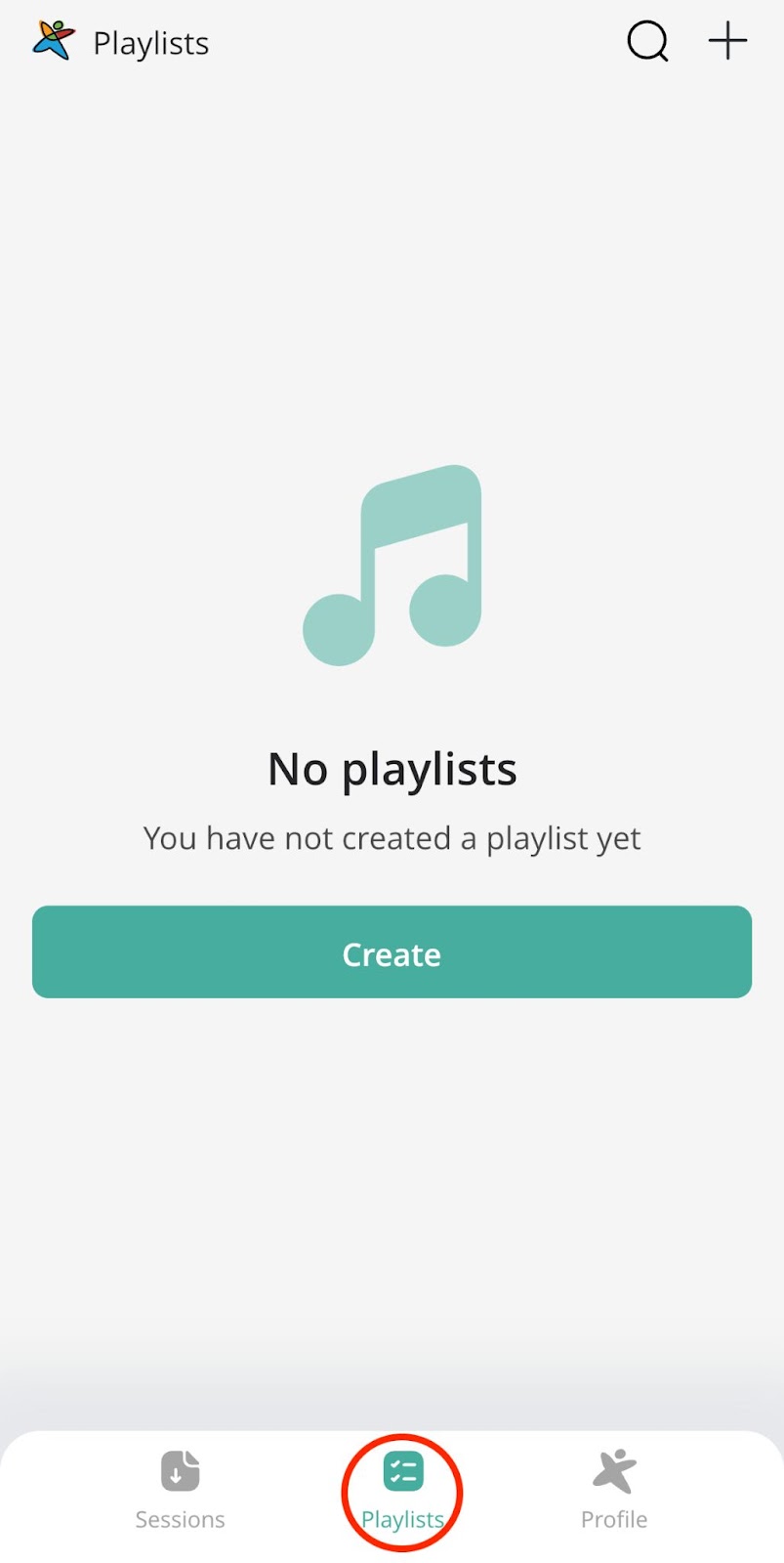Tap the plus icon to add playlist
The image size is (784, 1563).
(727, 41)
